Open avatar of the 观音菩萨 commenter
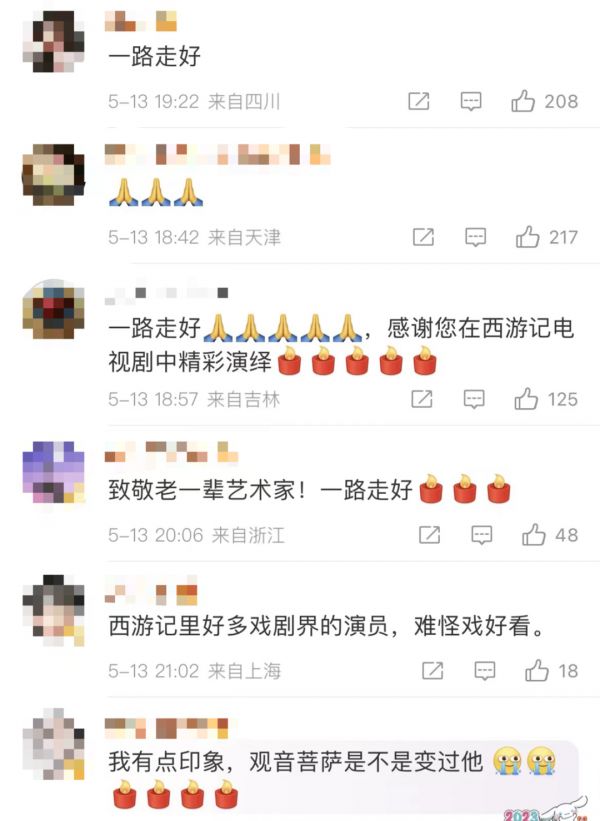 [53, 743]
